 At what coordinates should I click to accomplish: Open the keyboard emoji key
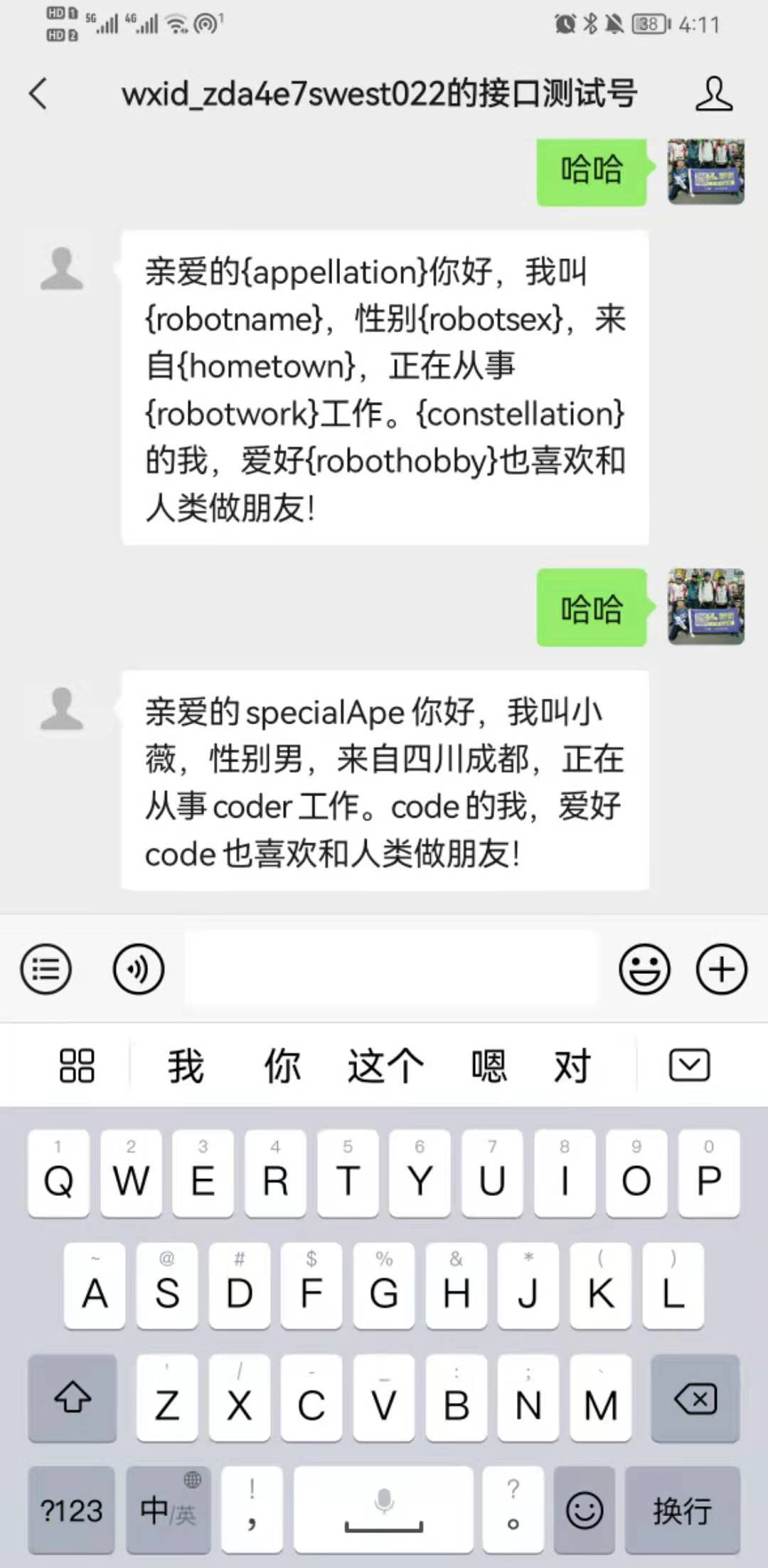coord(585,1510)
